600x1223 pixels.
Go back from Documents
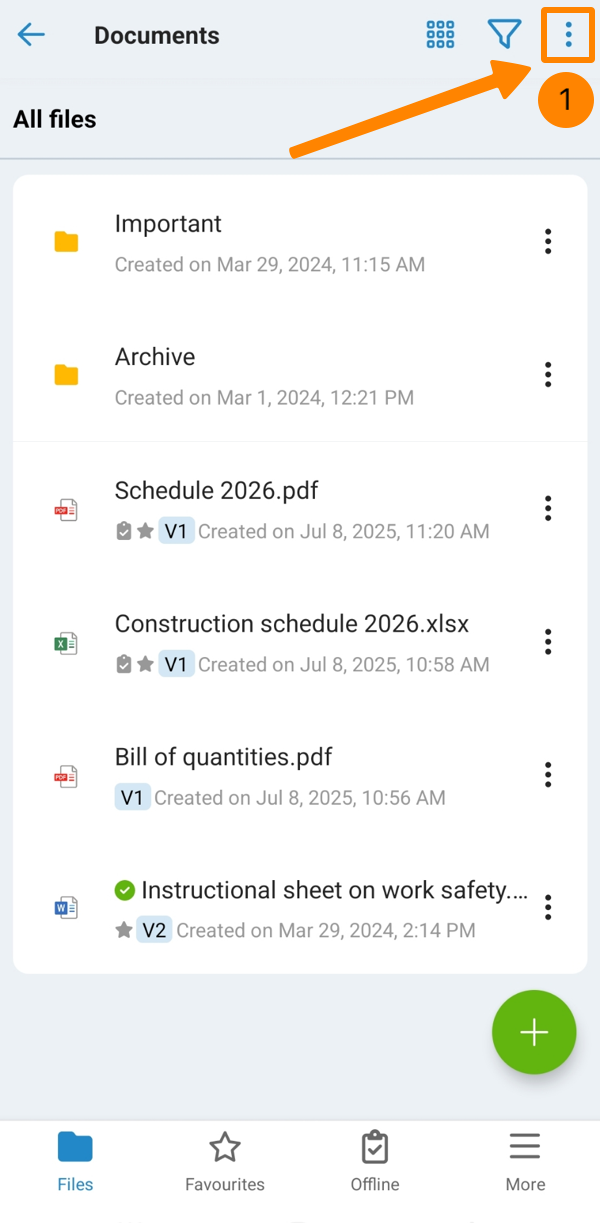coord(31,35)
